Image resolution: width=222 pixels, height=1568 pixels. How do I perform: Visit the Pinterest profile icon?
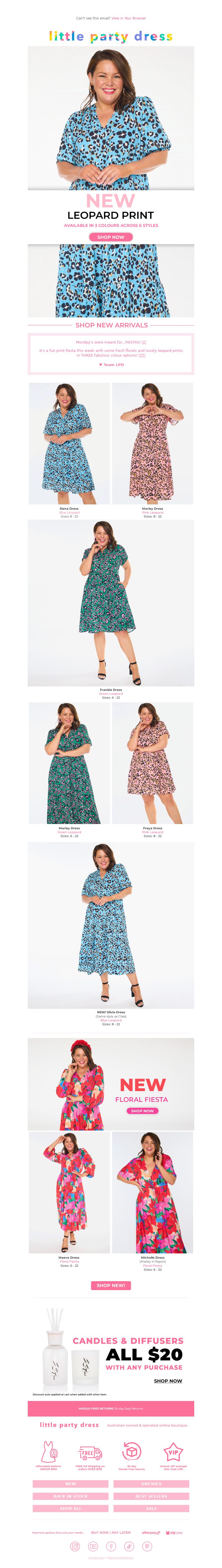(x=147, y=1546)
